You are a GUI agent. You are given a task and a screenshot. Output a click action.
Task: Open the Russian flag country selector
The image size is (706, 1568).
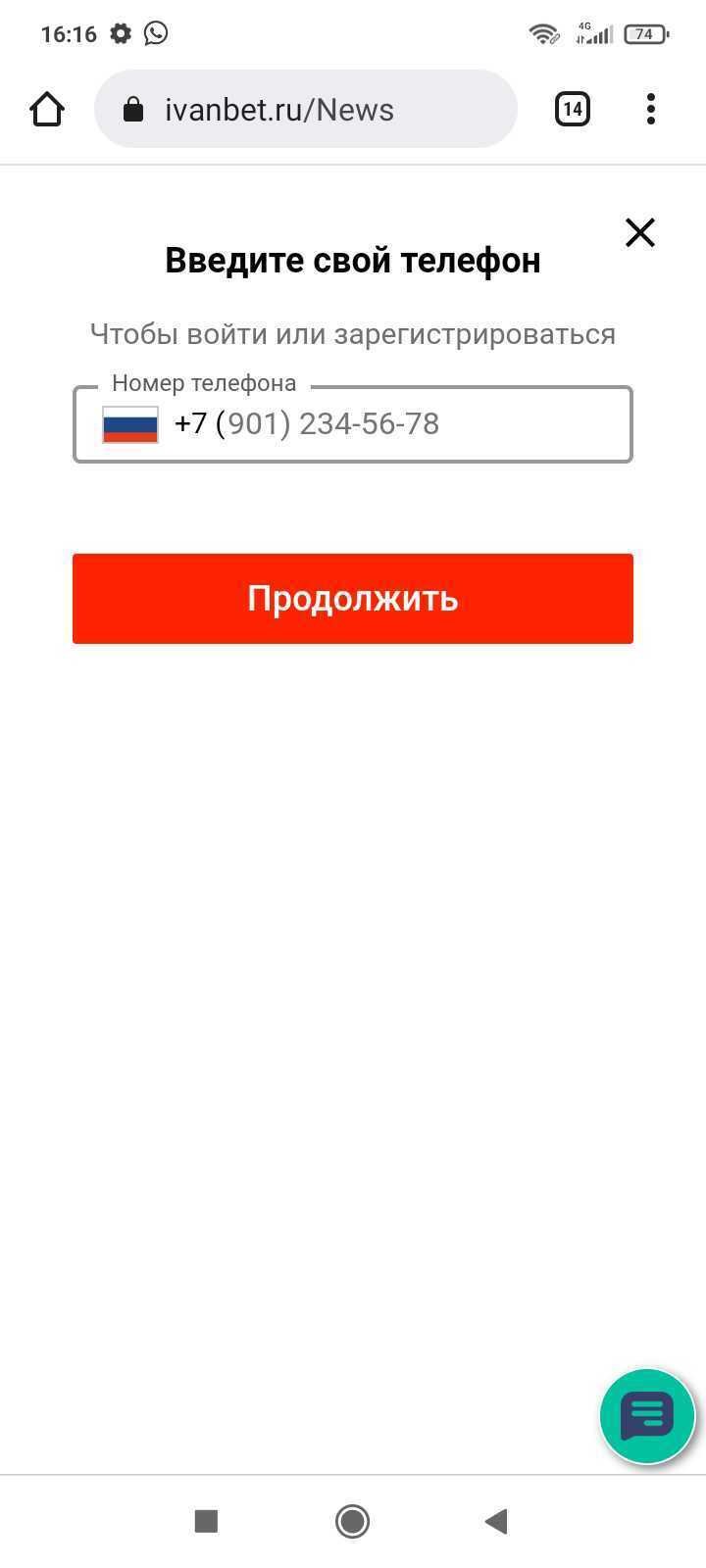(130, 424)
